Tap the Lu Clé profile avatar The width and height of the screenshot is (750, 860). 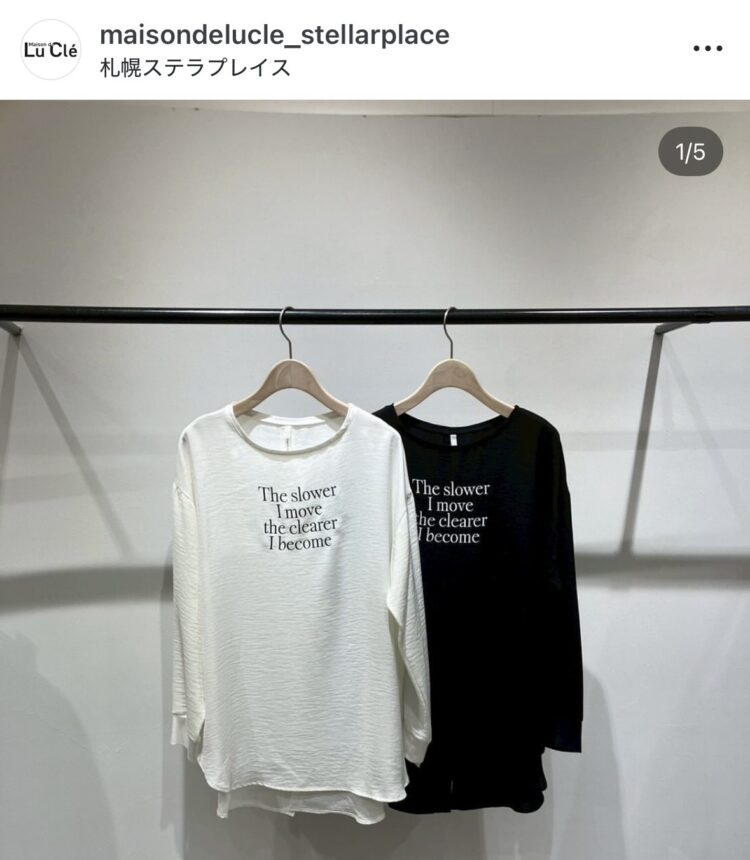(x=50, y=49)
